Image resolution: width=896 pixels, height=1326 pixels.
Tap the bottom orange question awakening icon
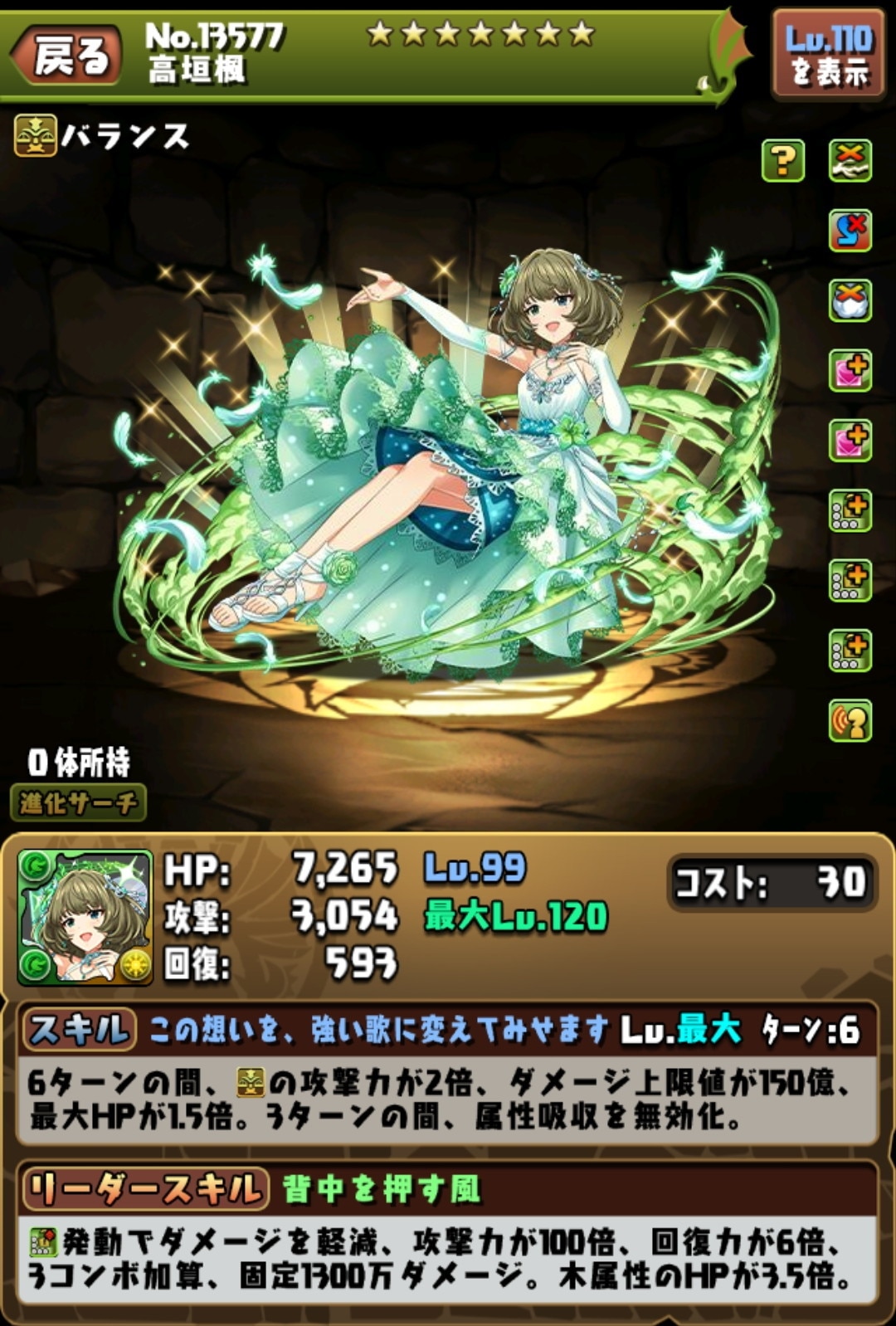tap(850, 720)
